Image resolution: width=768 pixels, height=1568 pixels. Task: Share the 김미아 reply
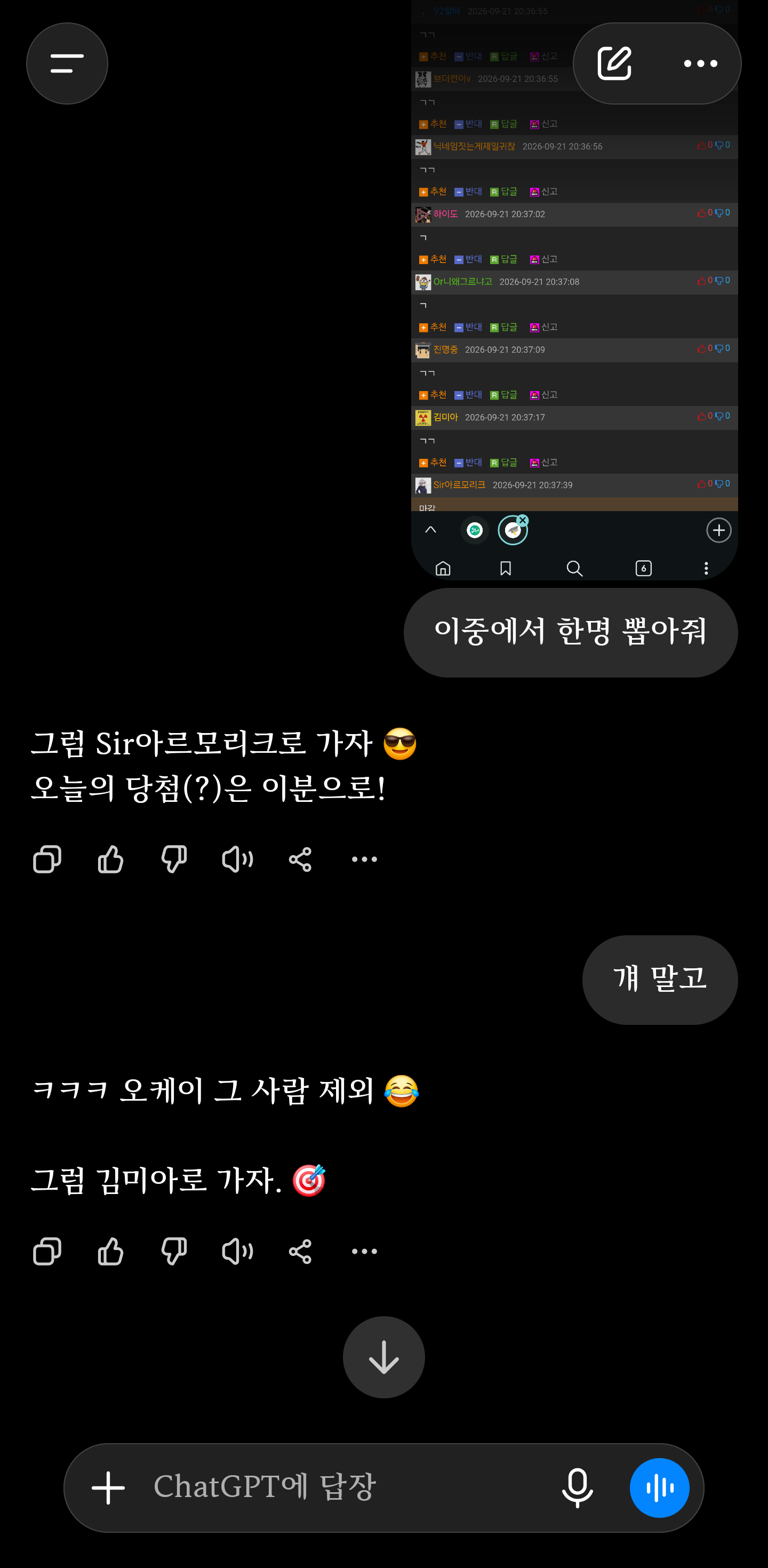pos(300,1252)
